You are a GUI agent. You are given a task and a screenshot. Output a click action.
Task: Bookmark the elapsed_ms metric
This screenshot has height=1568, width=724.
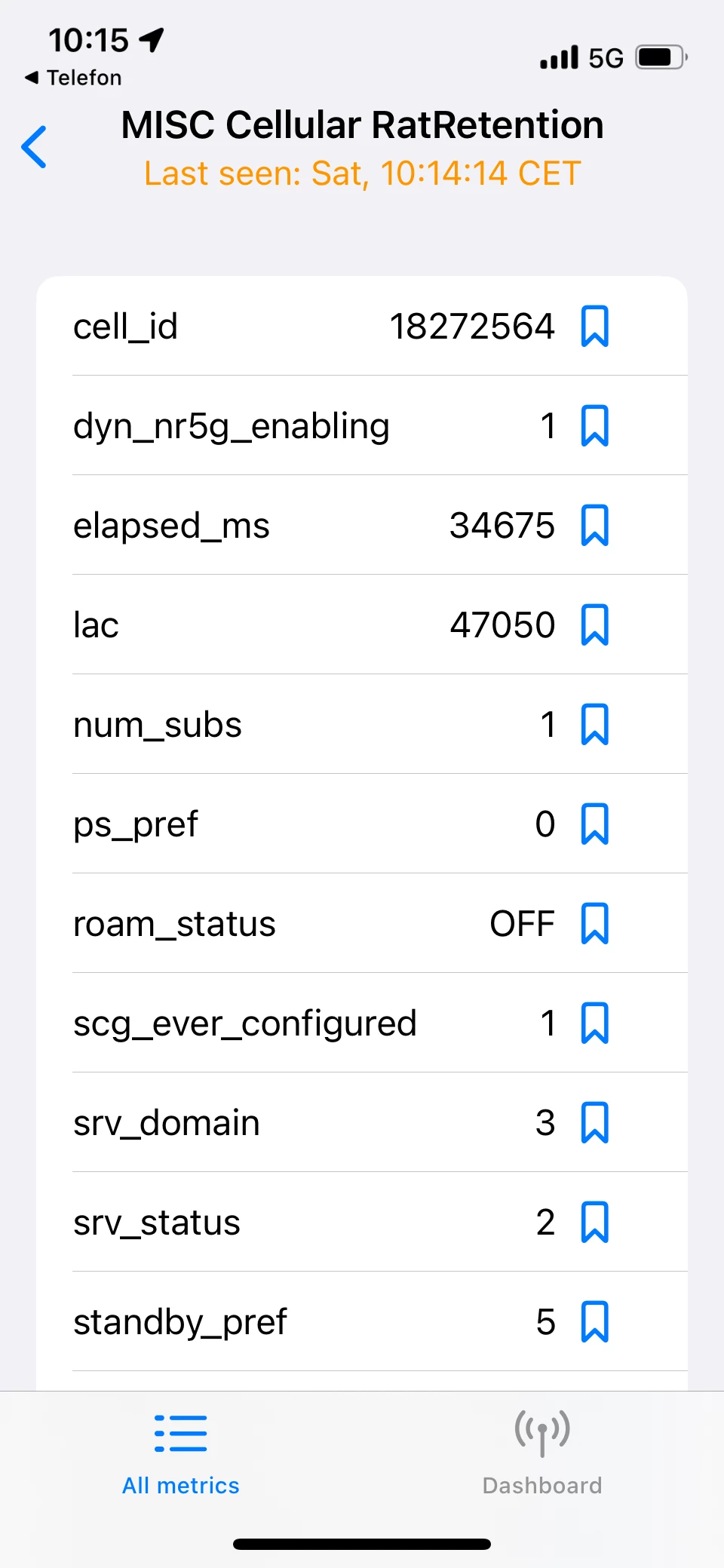click(x=594, y=525)
